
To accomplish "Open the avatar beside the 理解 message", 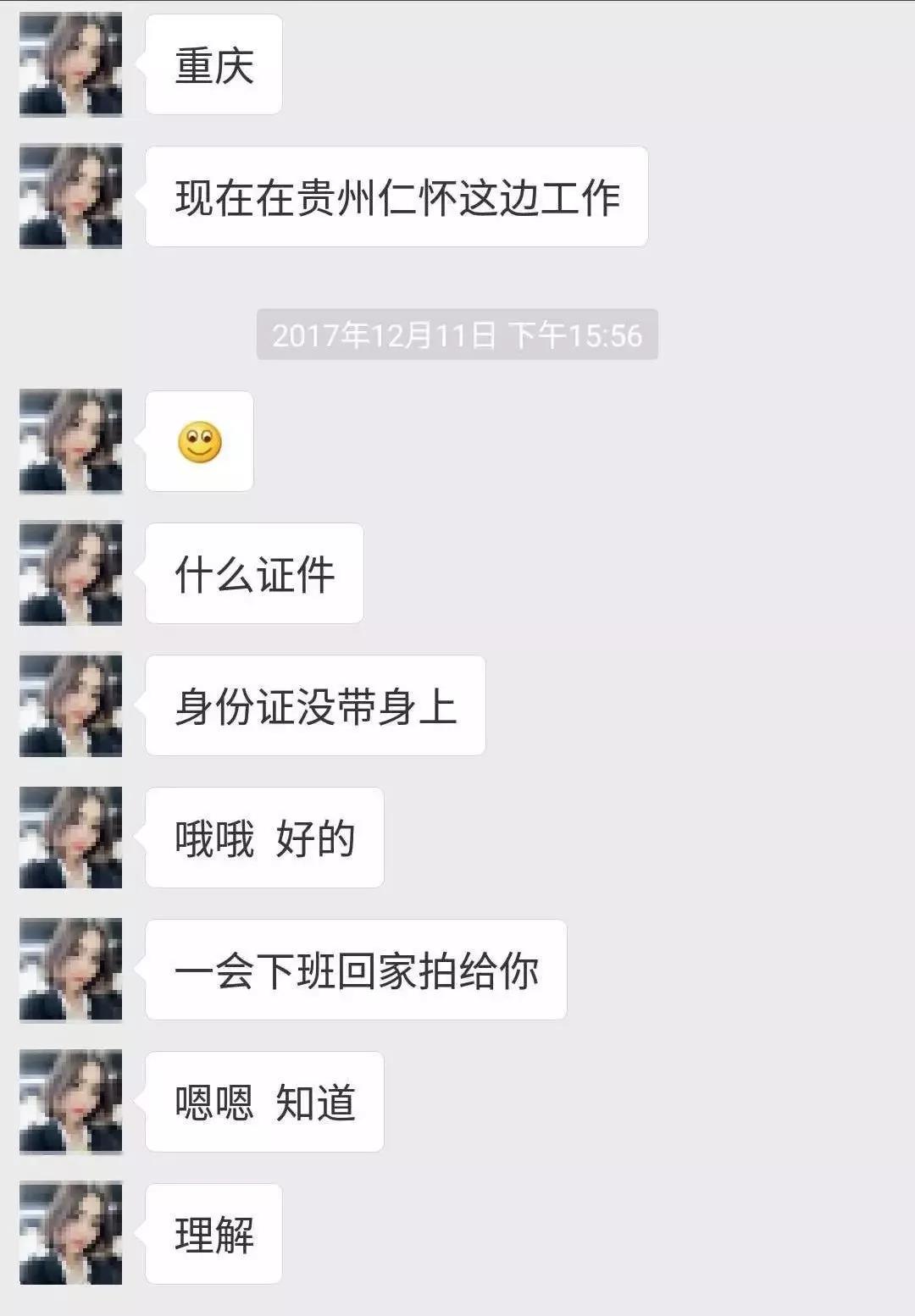I will point(71,1234).
